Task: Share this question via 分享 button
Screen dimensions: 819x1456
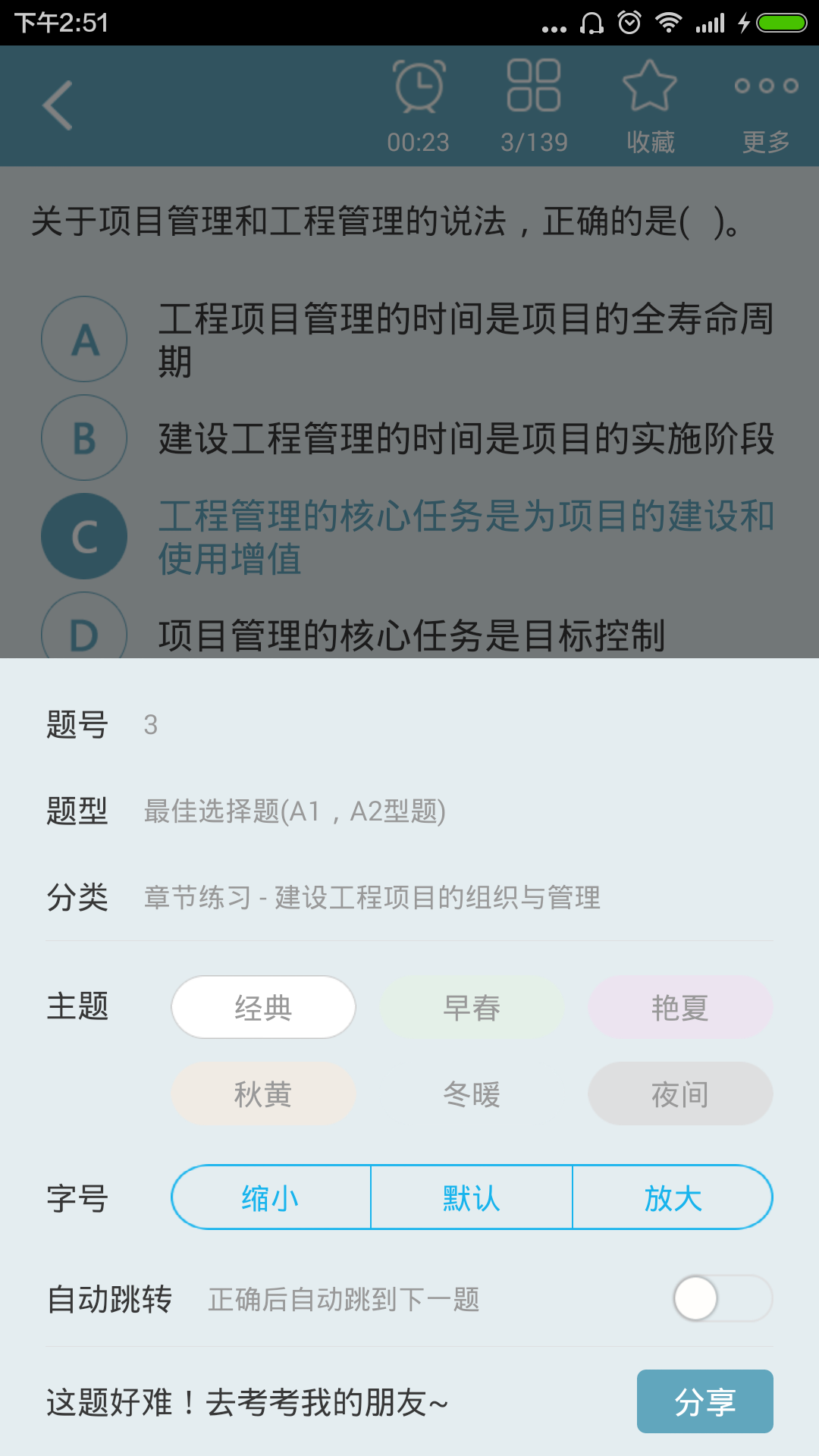Action: (x=704, y=1401)
